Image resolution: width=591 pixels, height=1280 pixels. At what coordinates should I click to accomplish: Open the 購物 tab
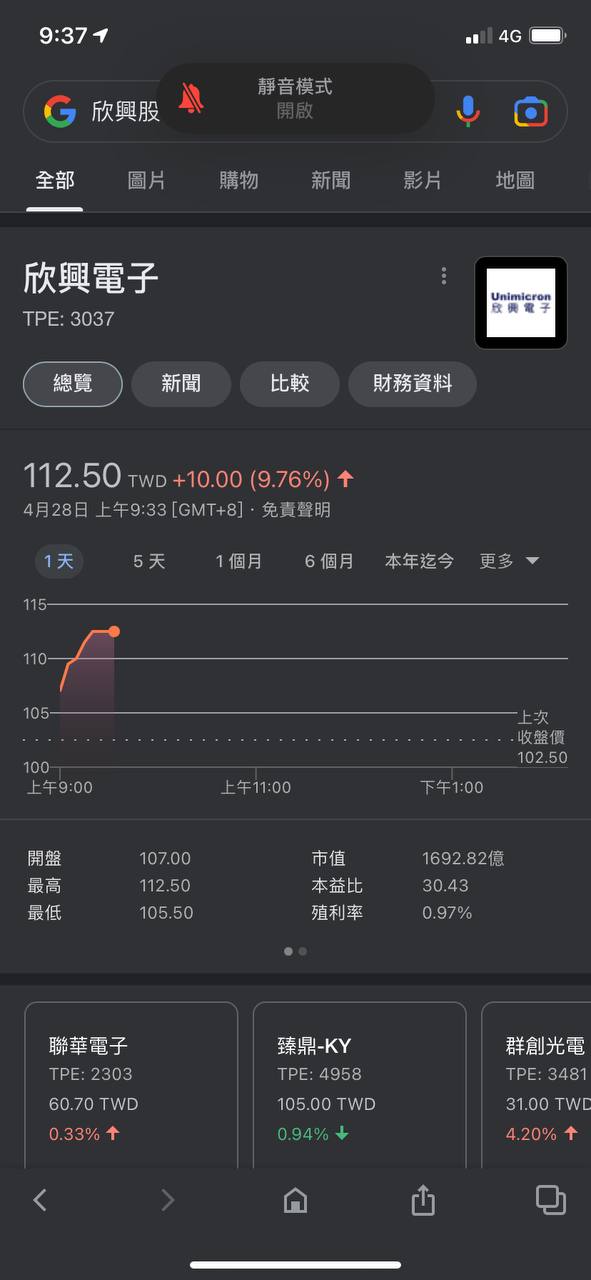pyautogui.click(x=239, y=180)
